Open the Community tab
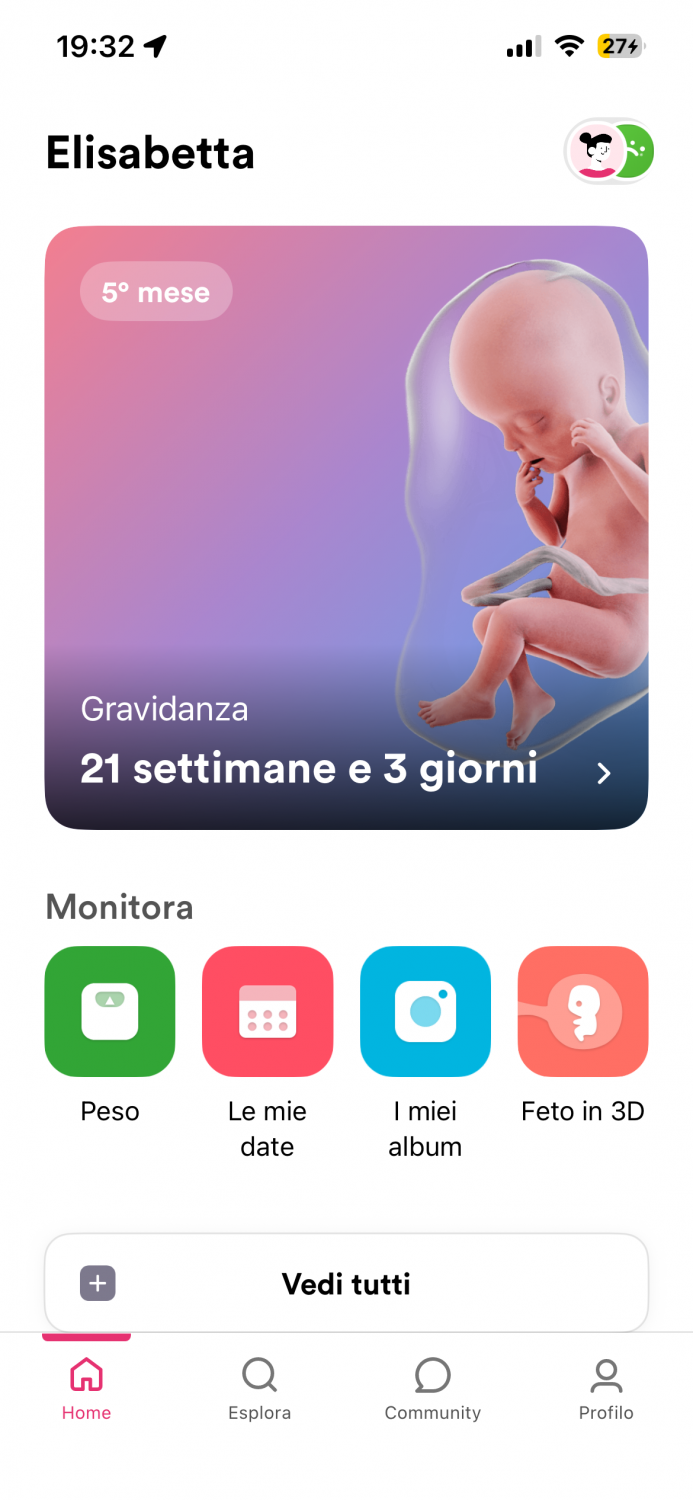 click(x=433, y=1388)
